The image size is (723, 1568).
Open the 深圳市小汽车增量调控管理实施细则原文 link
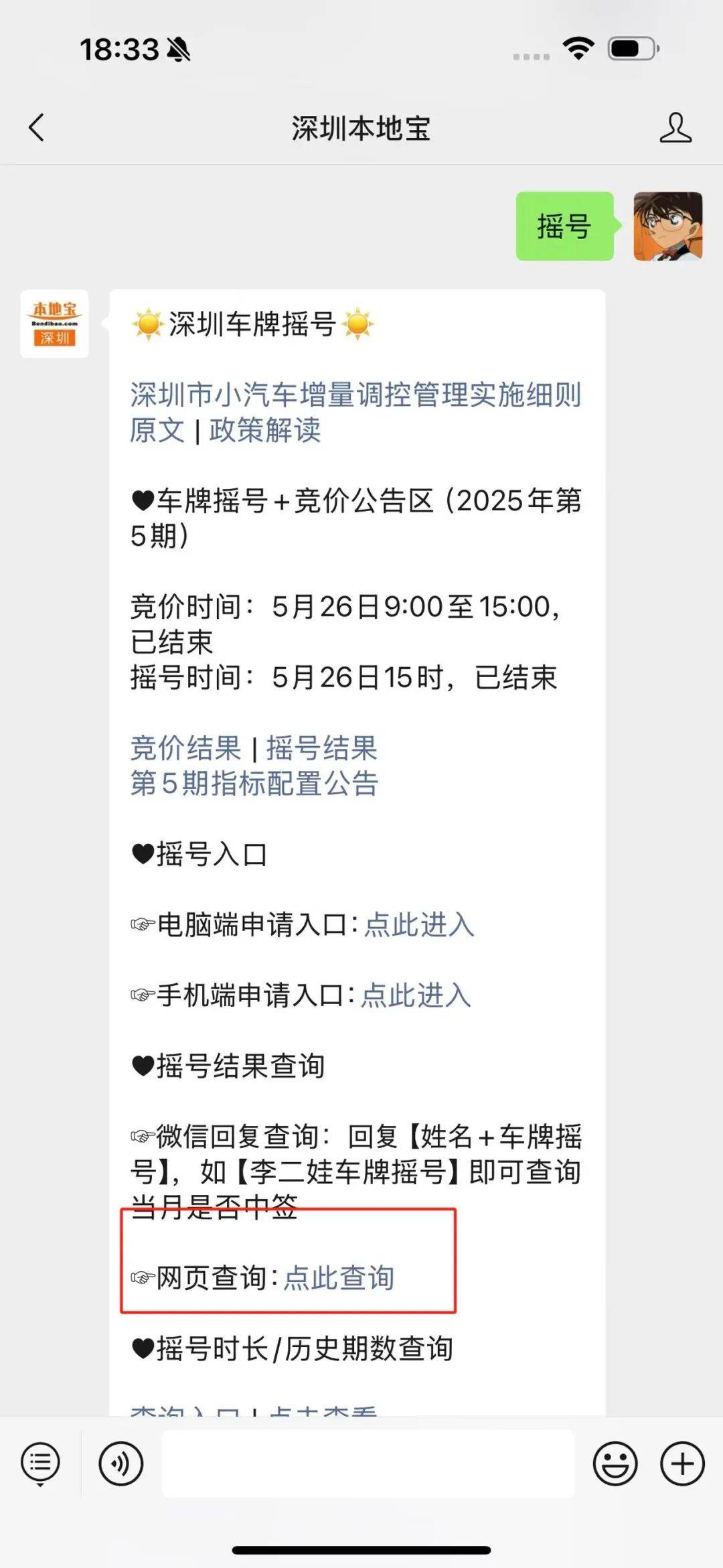click(x=355, y=412)
